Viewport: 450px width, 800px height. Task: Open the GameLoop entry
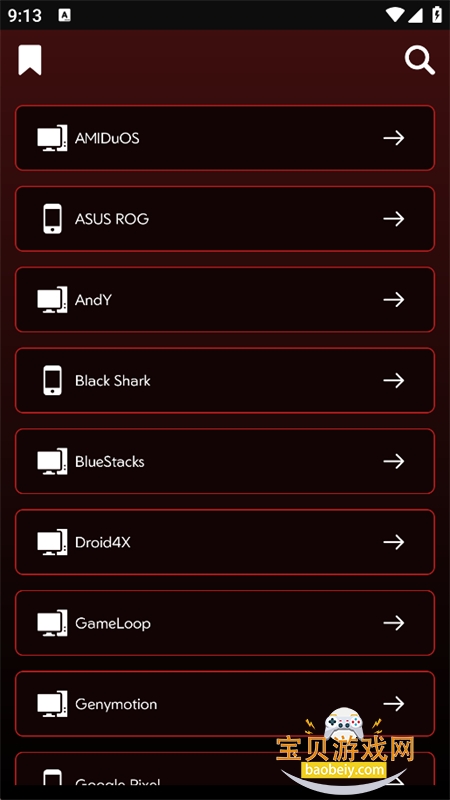224,623
